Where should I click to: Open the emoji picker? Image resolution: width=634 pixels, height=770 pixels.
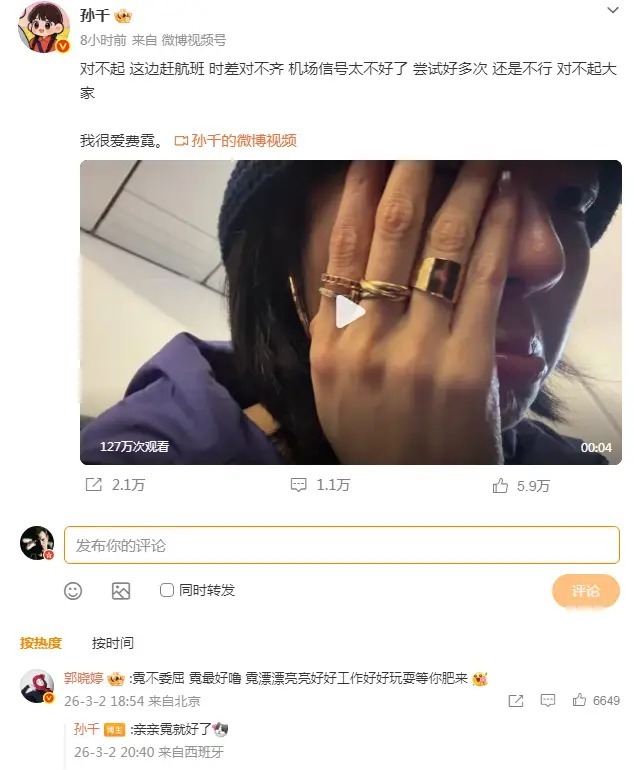tap(73, 591)
